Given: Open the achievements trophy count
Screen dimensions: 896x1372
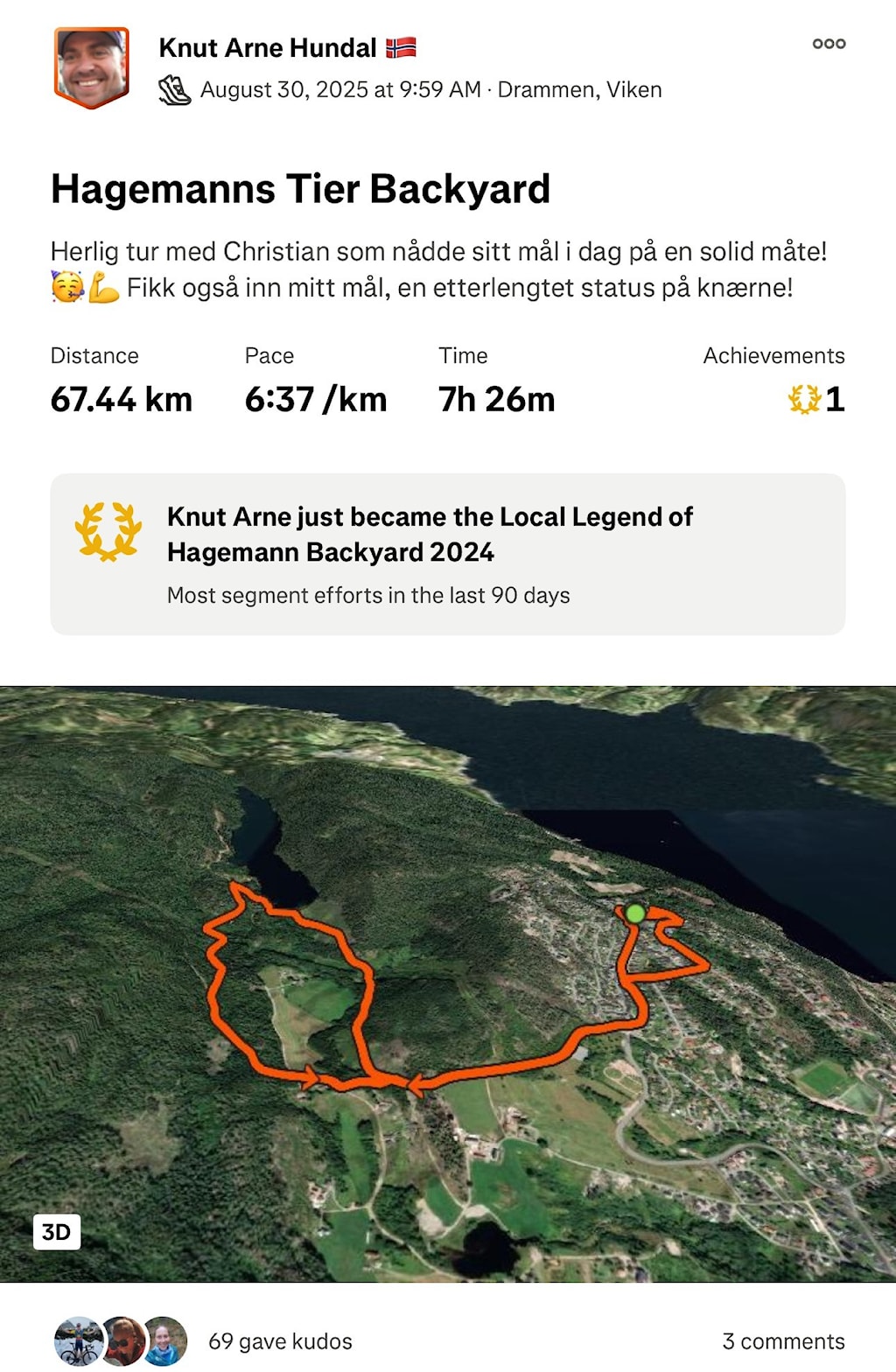Looking at the screenshot, I should 816,400.
